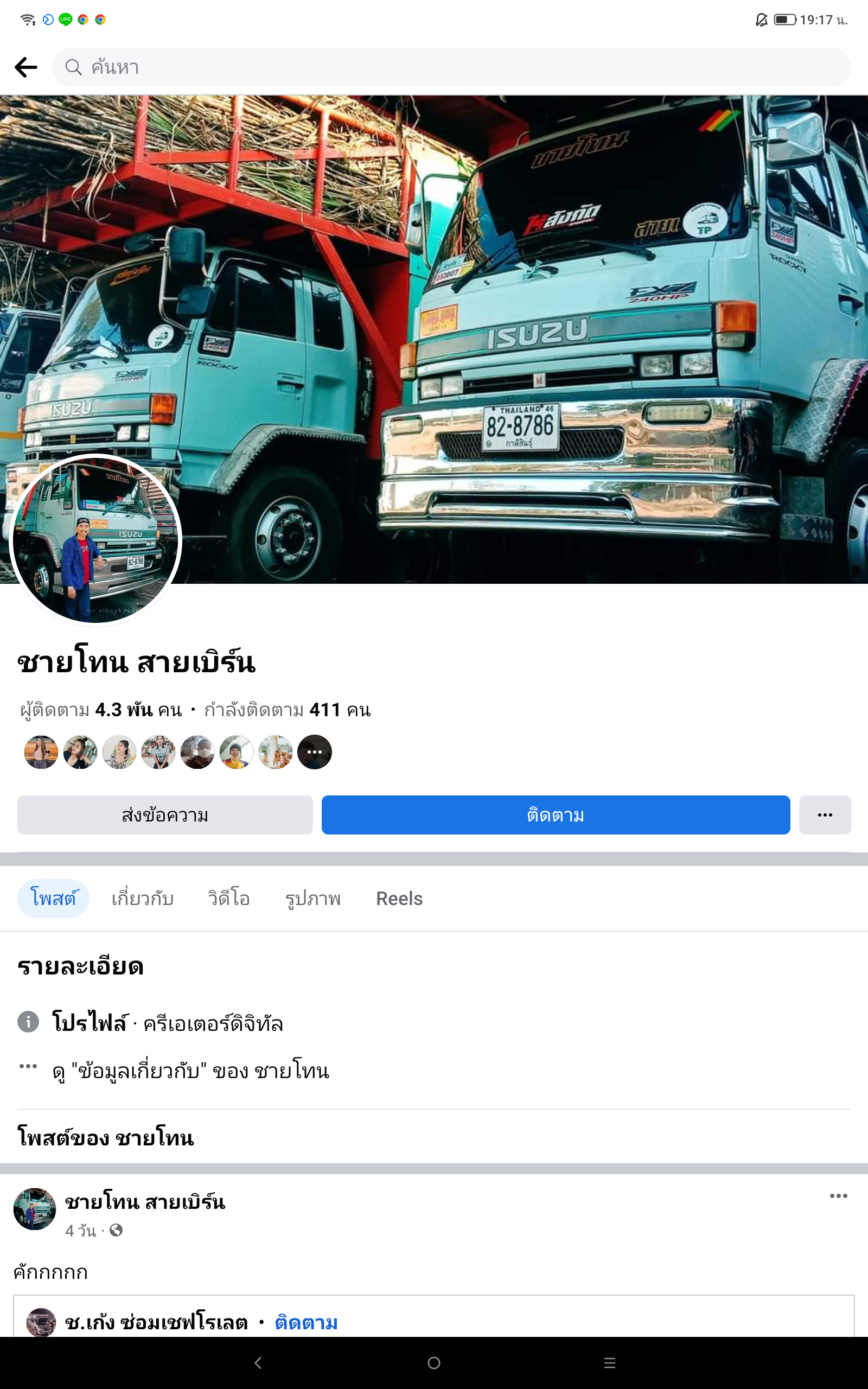The height and width of the screenshot is (1389, 868).
Task: View the truck cover photo
Action: pos(434,339)
